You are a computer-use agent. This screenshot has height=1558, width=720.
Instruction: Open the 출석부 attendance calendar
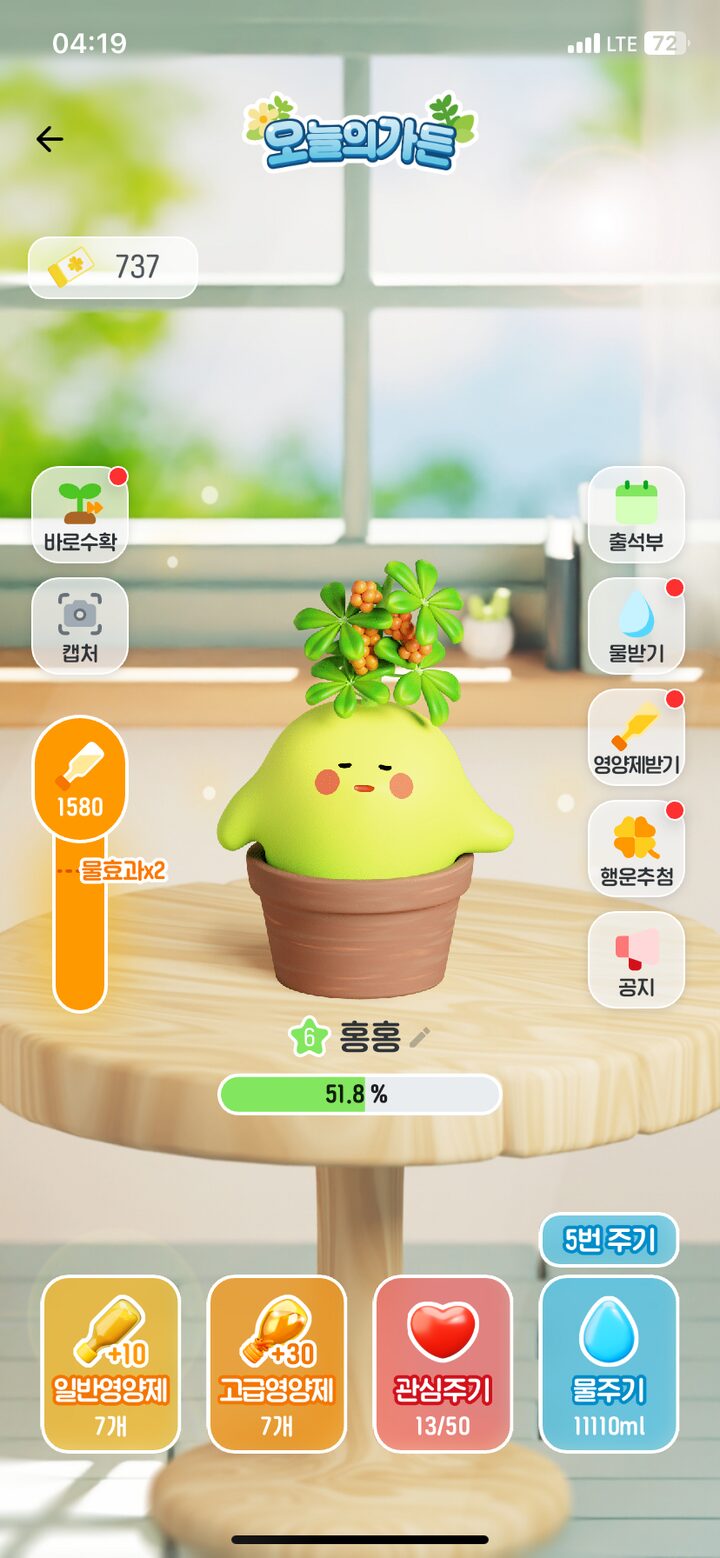coord(636,514)
